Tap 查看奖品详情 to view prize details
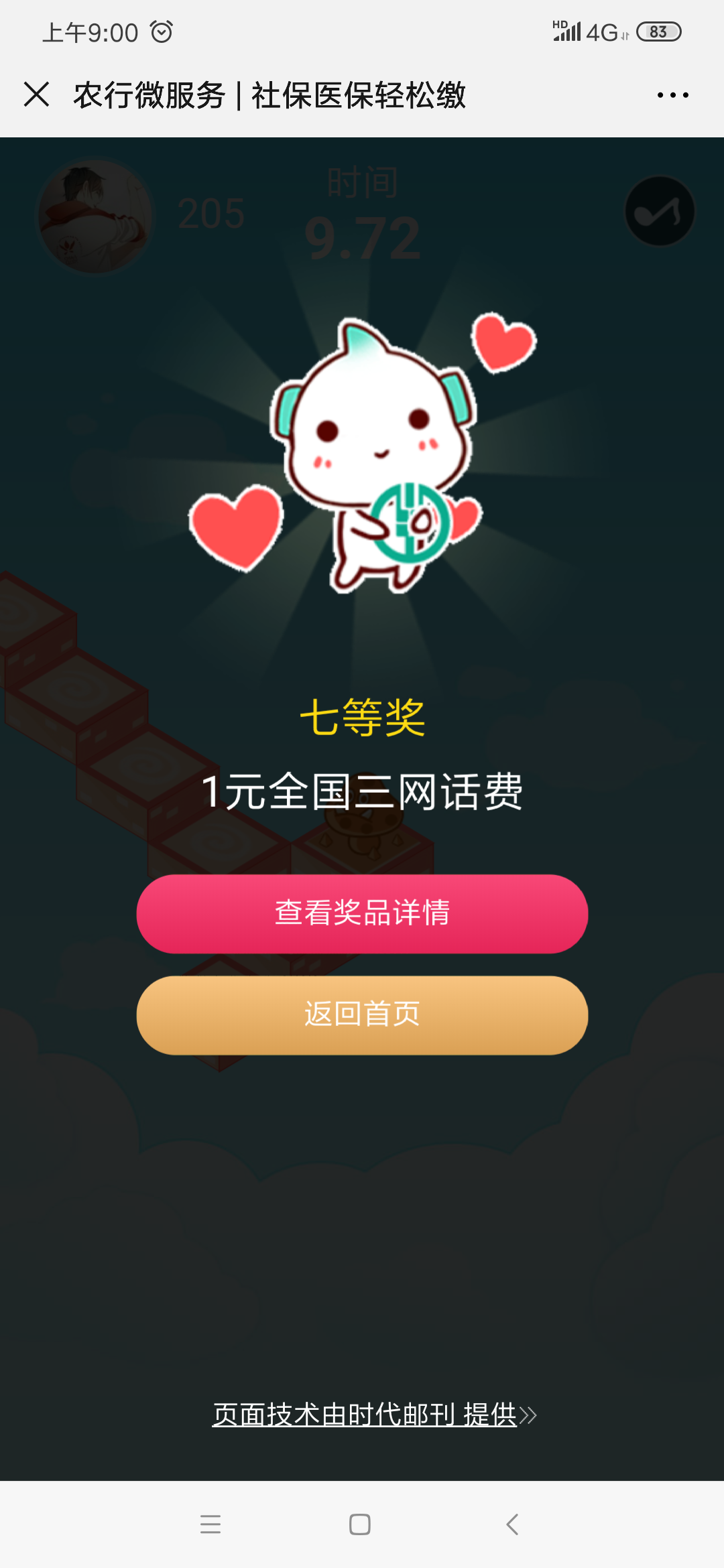 coord(362,913)
